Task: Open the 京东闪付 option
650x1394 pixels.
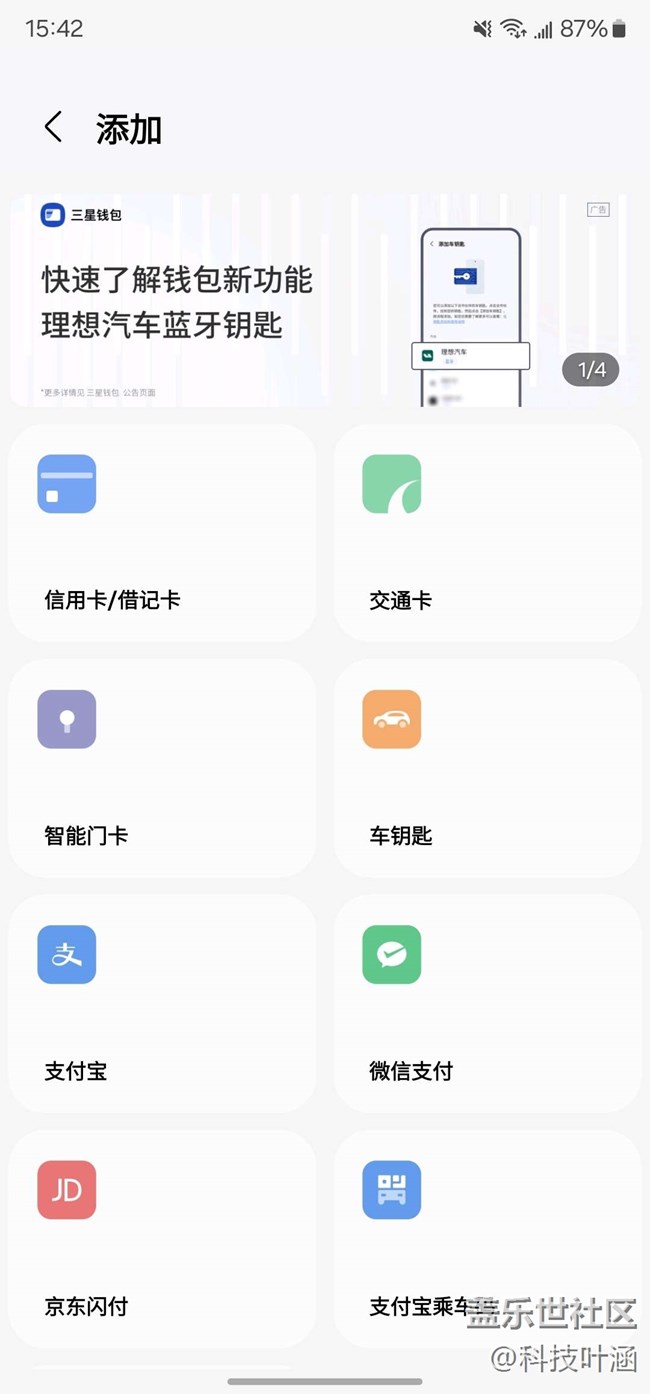Action: point(162,1238)
